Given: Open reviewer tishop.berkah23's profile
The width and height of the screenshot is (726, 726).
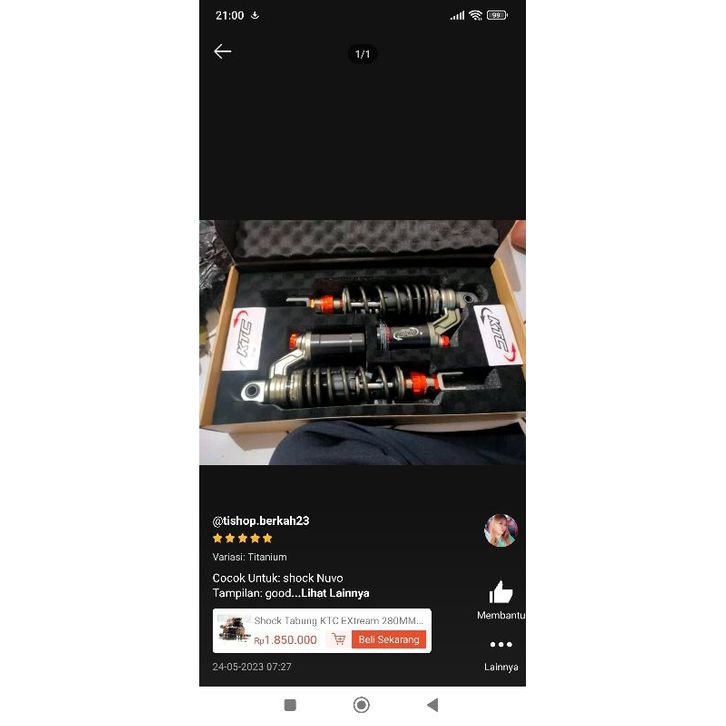Looking at the screenshot, I should pos(261,521).
